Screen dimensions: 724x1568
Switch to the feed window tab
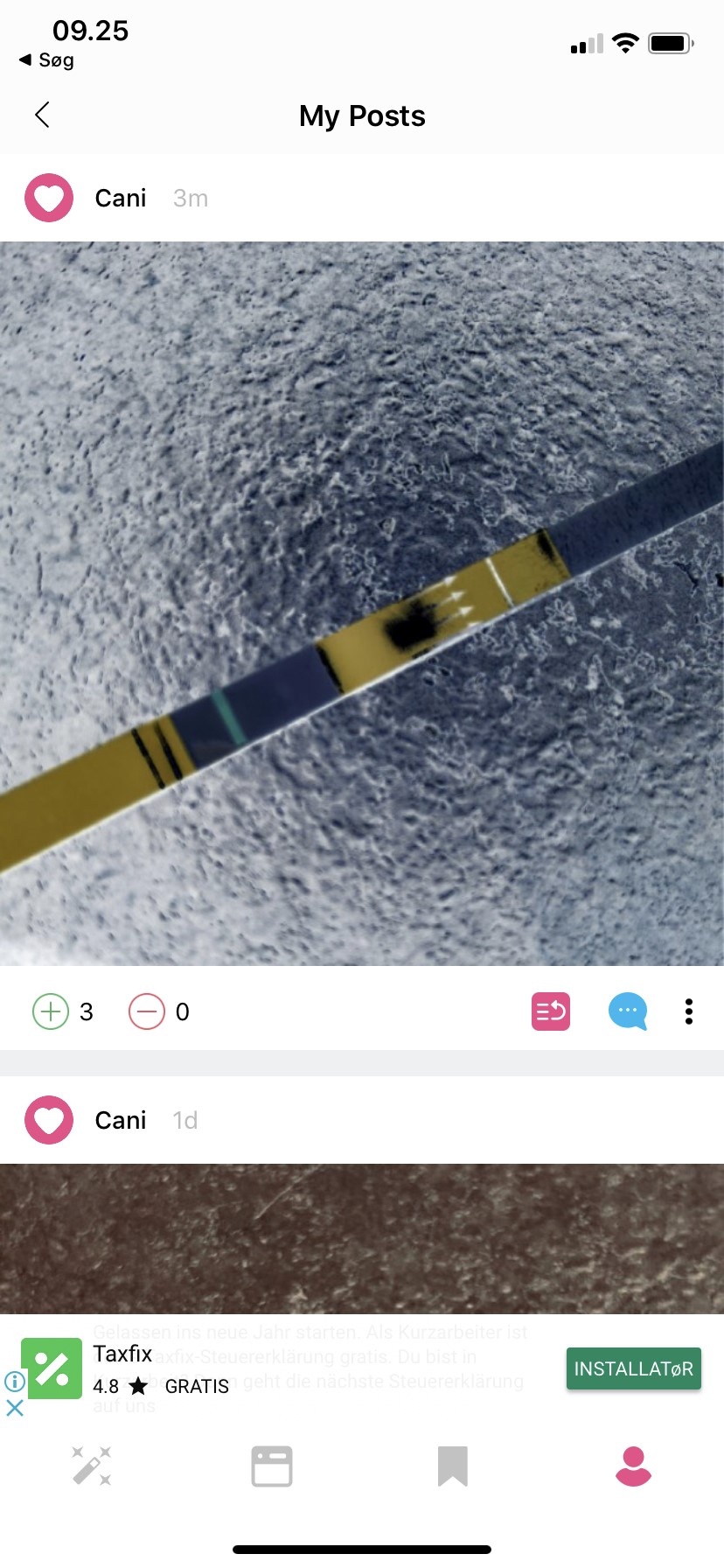tap(272, 1466)
